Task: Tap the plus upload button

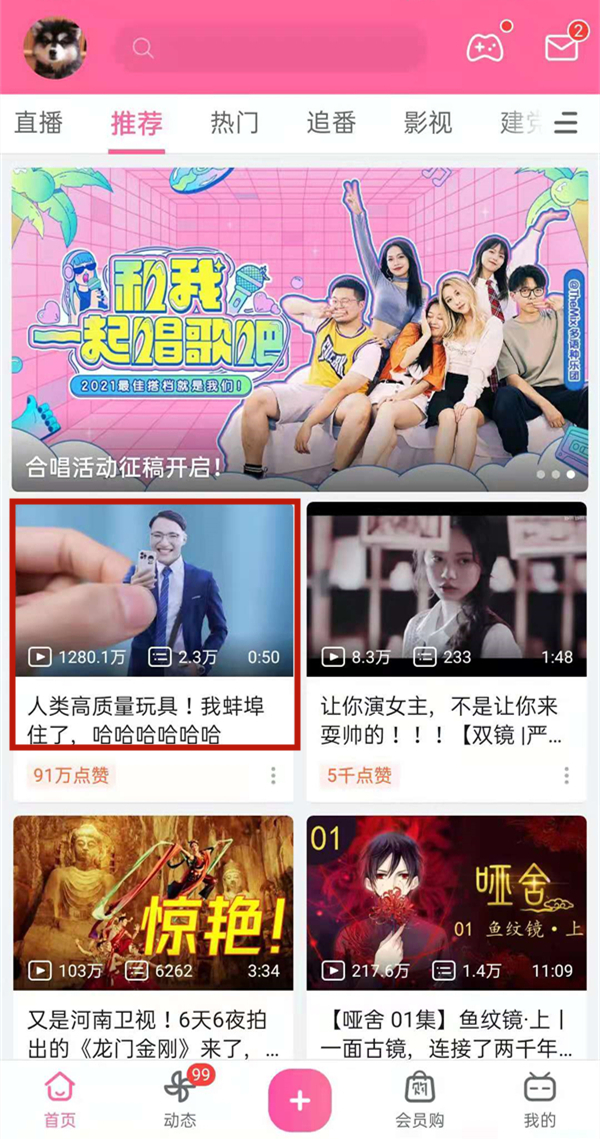Action: pyautogui.click(x=299, y=1100)
